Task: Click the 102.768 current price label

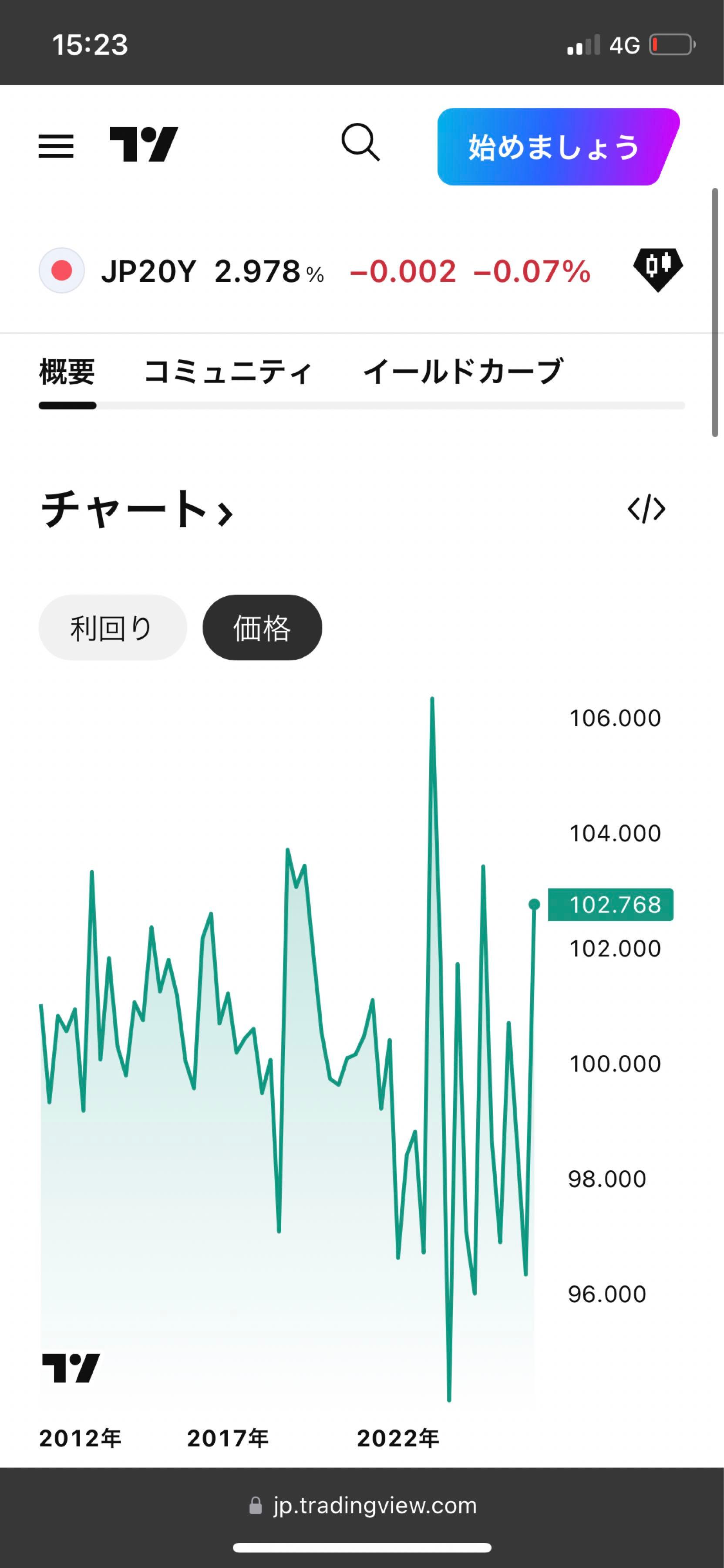Action: (610, 905)
